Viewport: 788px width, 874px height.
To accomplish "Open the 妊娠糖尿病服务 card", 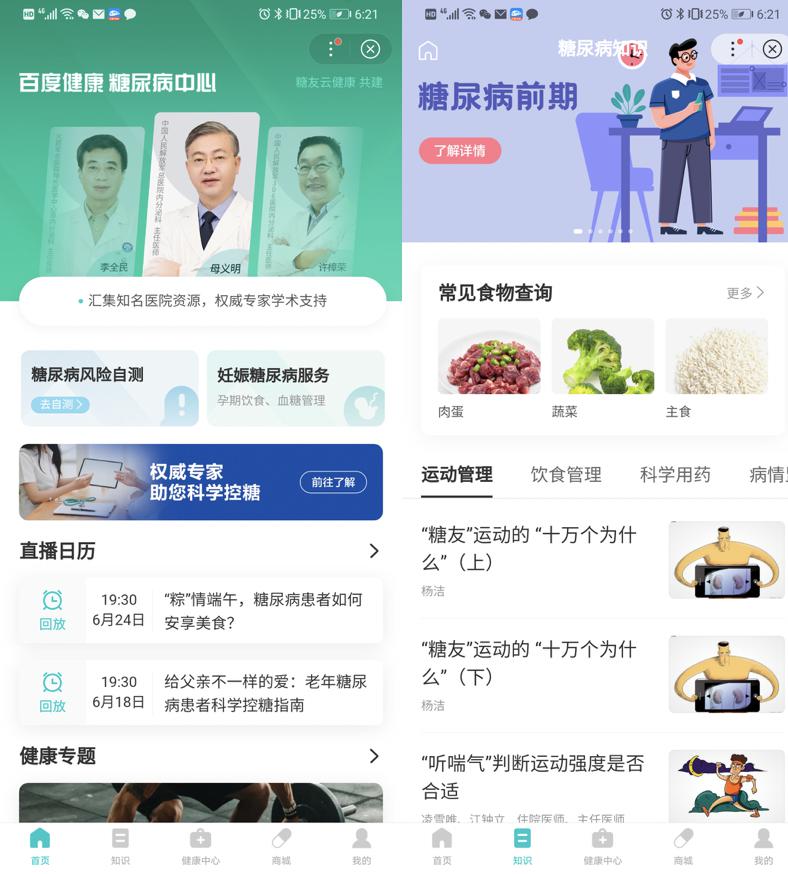I will point(295,388).
